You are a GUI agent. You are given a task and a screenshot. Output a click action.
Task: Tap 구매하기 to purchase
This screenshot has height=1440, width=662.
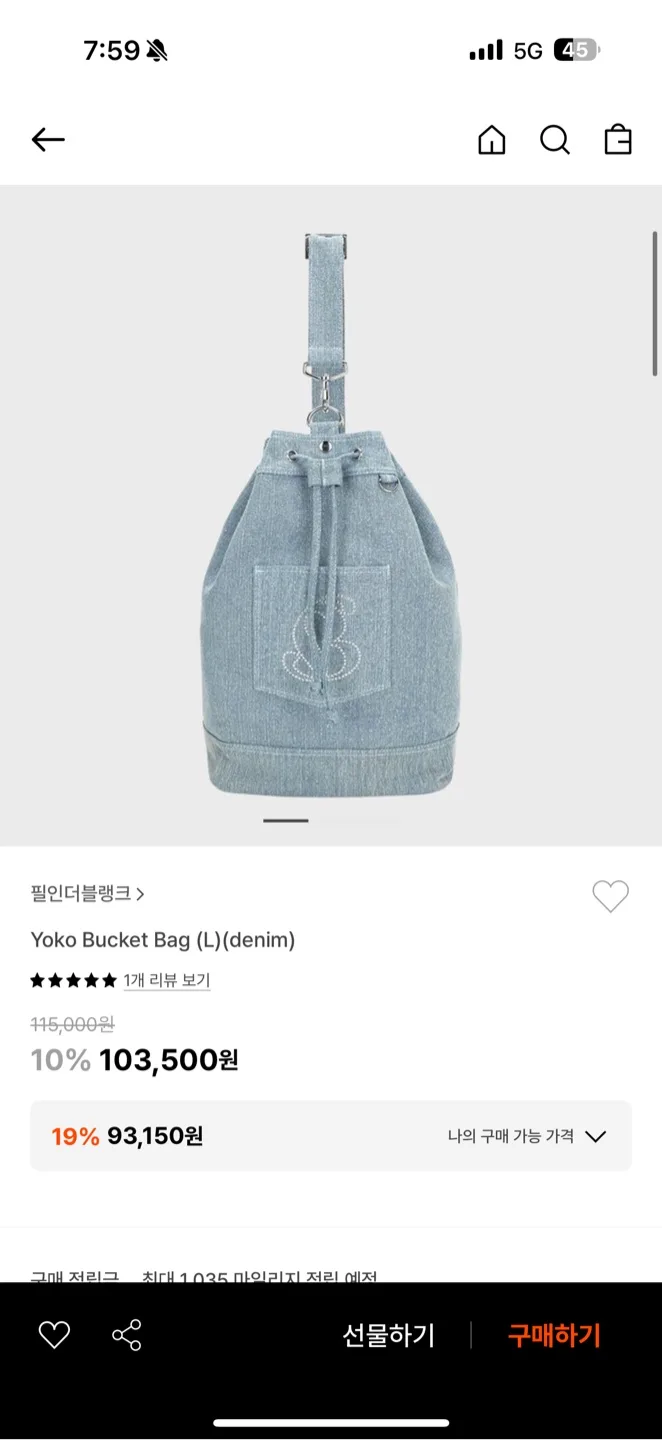[x=554, y=1335]
